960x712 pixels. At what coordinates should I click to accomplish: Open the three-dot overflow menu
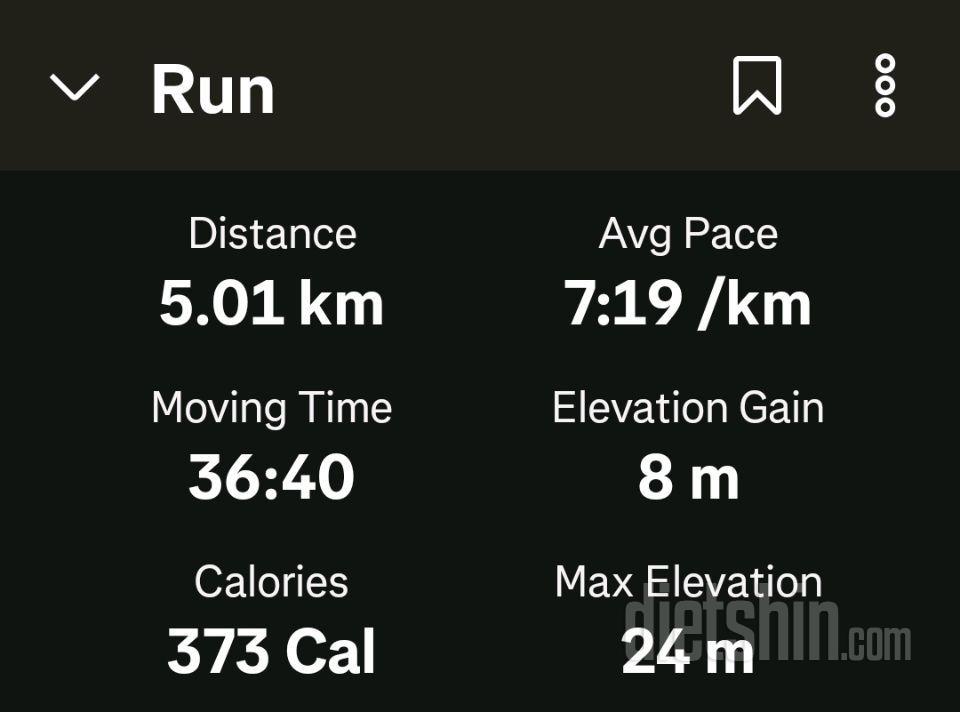click(x=885, y=86)
